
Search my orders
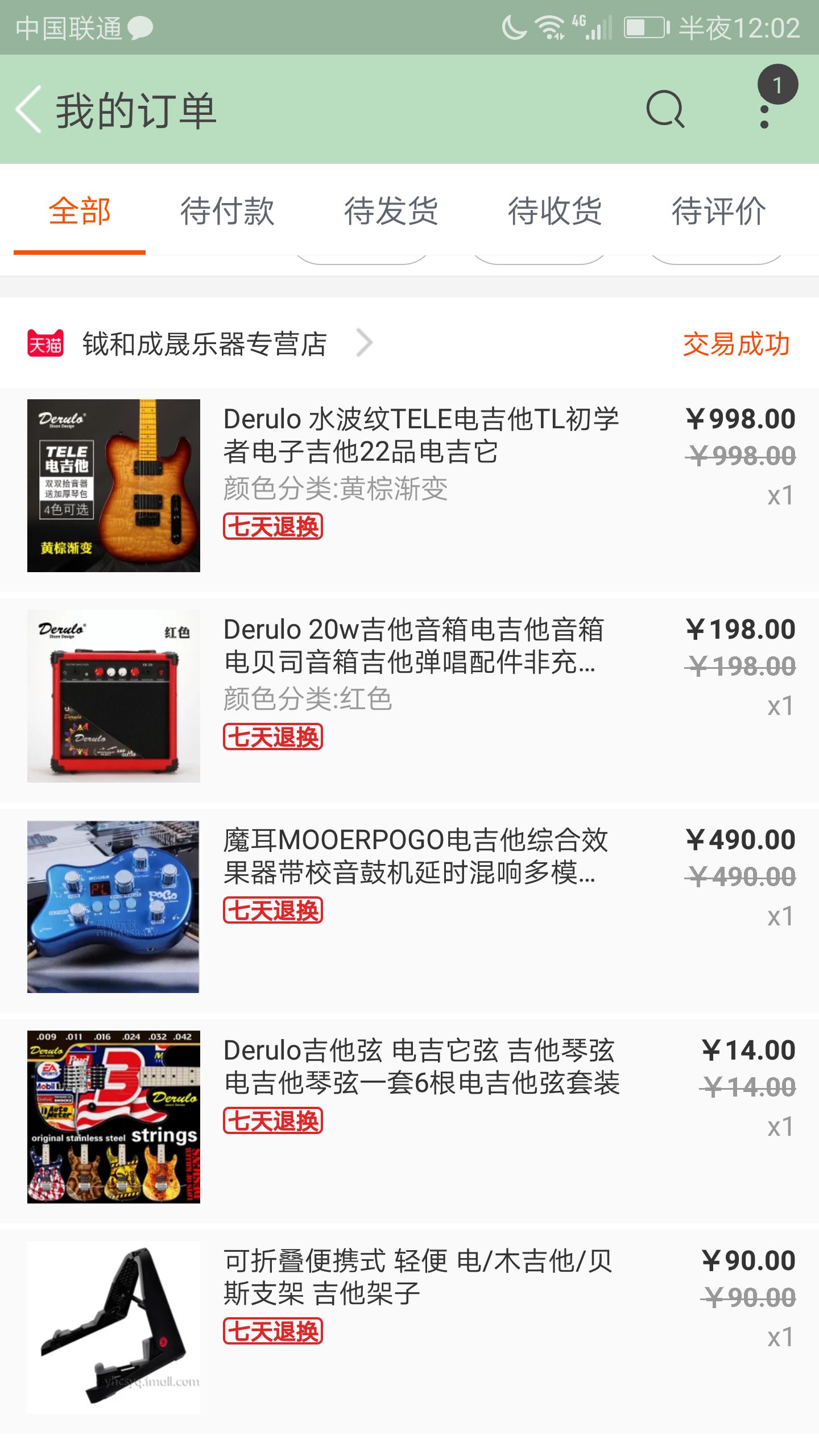[664, 109]
